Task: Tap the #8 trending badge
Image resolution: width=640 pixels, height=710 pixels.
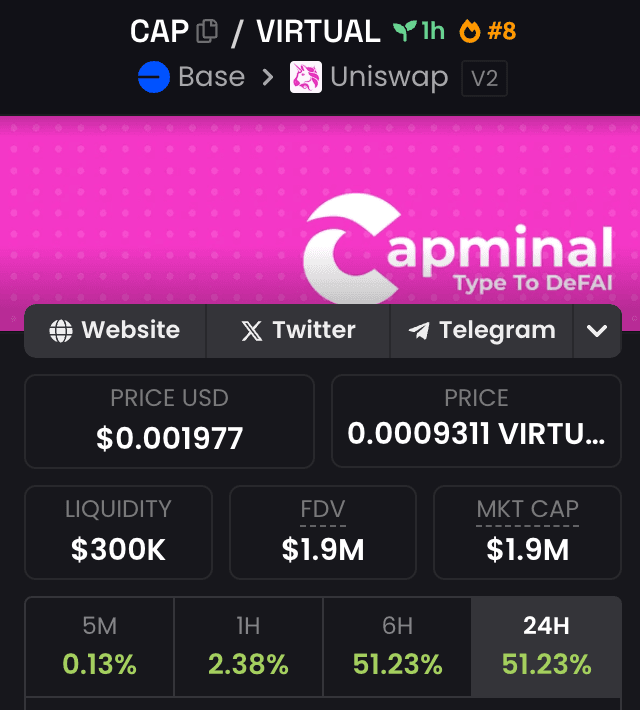Action: pyautogui.click(x=488, y=31)
